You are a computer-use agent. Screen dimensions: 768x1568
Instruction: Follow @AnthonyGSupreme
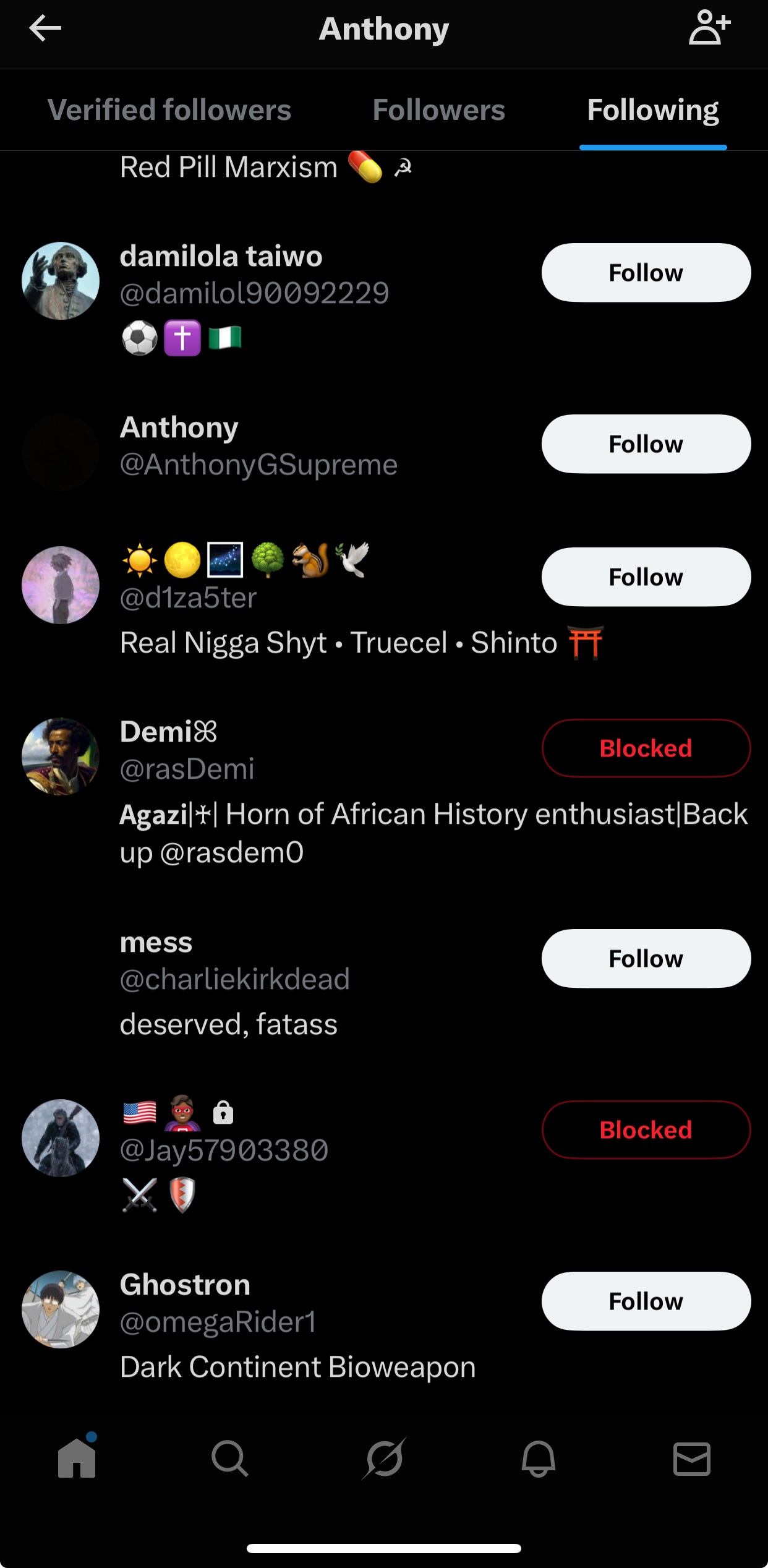646,444
